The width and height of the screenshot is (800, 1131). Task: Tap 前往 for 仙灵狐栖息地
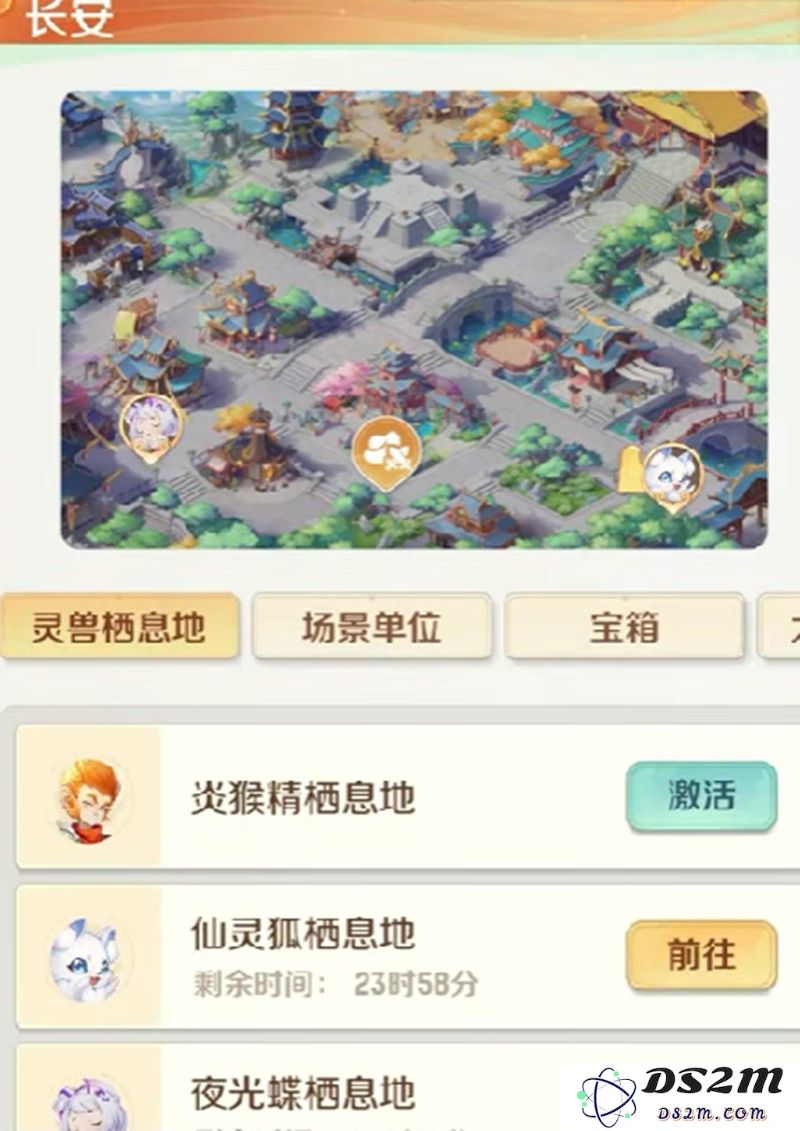(x=701, y=955)
